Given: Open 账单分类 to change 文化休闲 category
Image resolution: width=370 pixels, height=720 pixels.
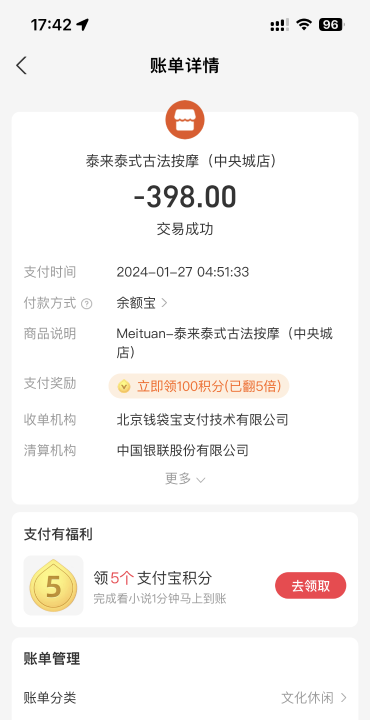Looking at the screenshot, I should pyautogui.click(x=185, y=698).
